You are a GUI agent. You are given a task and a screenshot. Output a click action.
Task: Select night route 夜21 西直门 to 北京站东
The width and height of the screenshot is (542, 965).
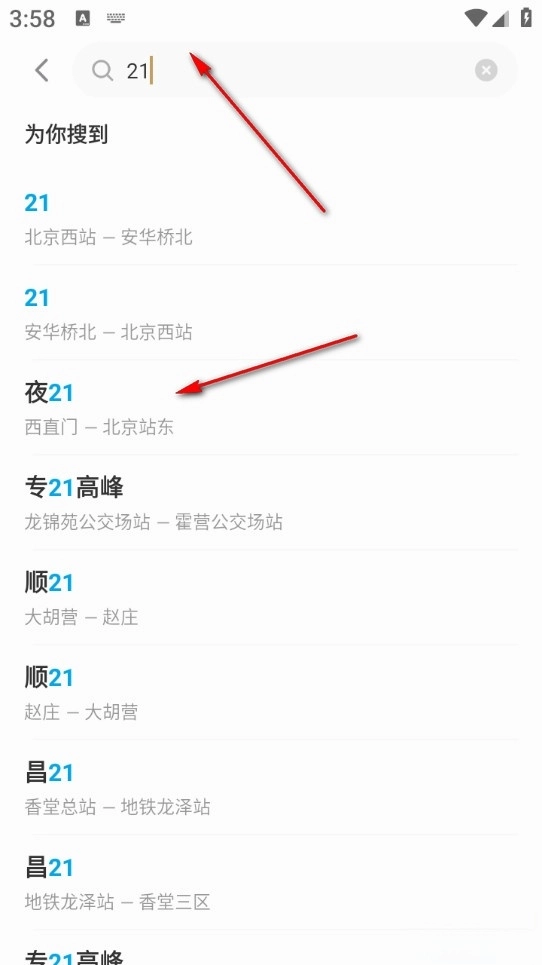pyautogui.click(x=271, y=408)
